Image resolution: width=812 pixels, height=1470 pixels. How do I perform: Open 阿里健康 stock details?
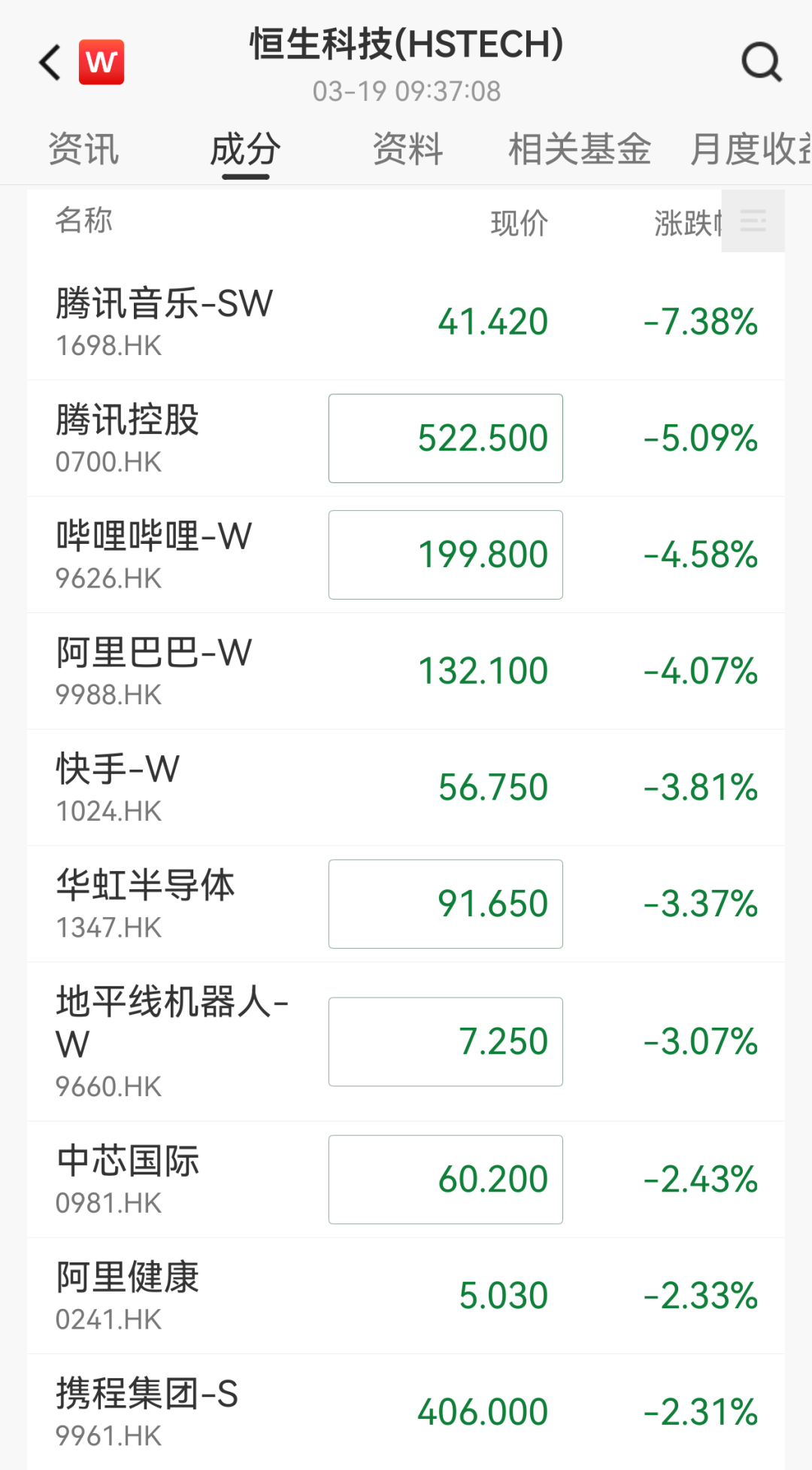tap(128, 1295)
